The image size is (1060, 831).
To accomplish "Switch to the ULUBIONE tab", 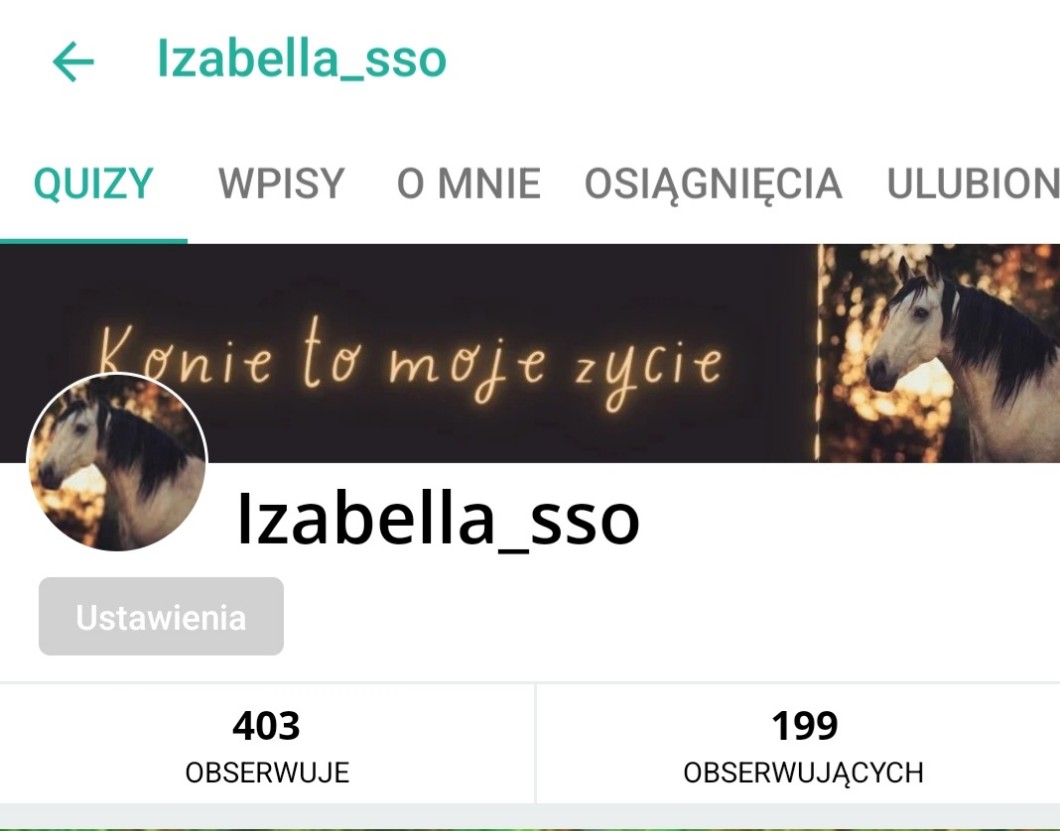I will coord(972,184).
